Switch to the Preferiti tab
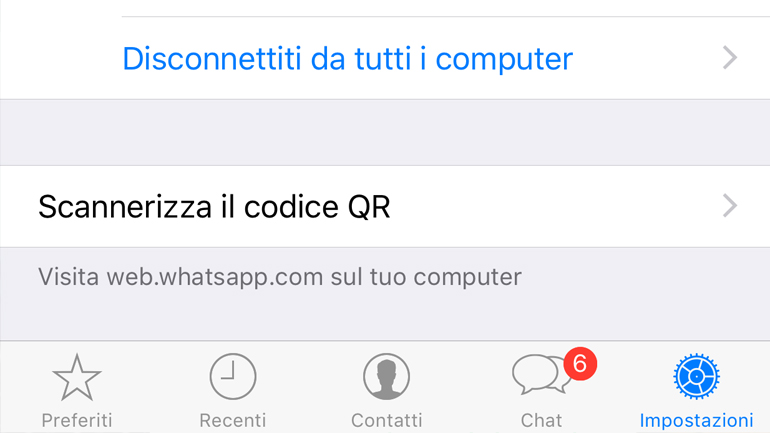Image resolution: width=770 pixels, height=433 pixels. (77, 390)
